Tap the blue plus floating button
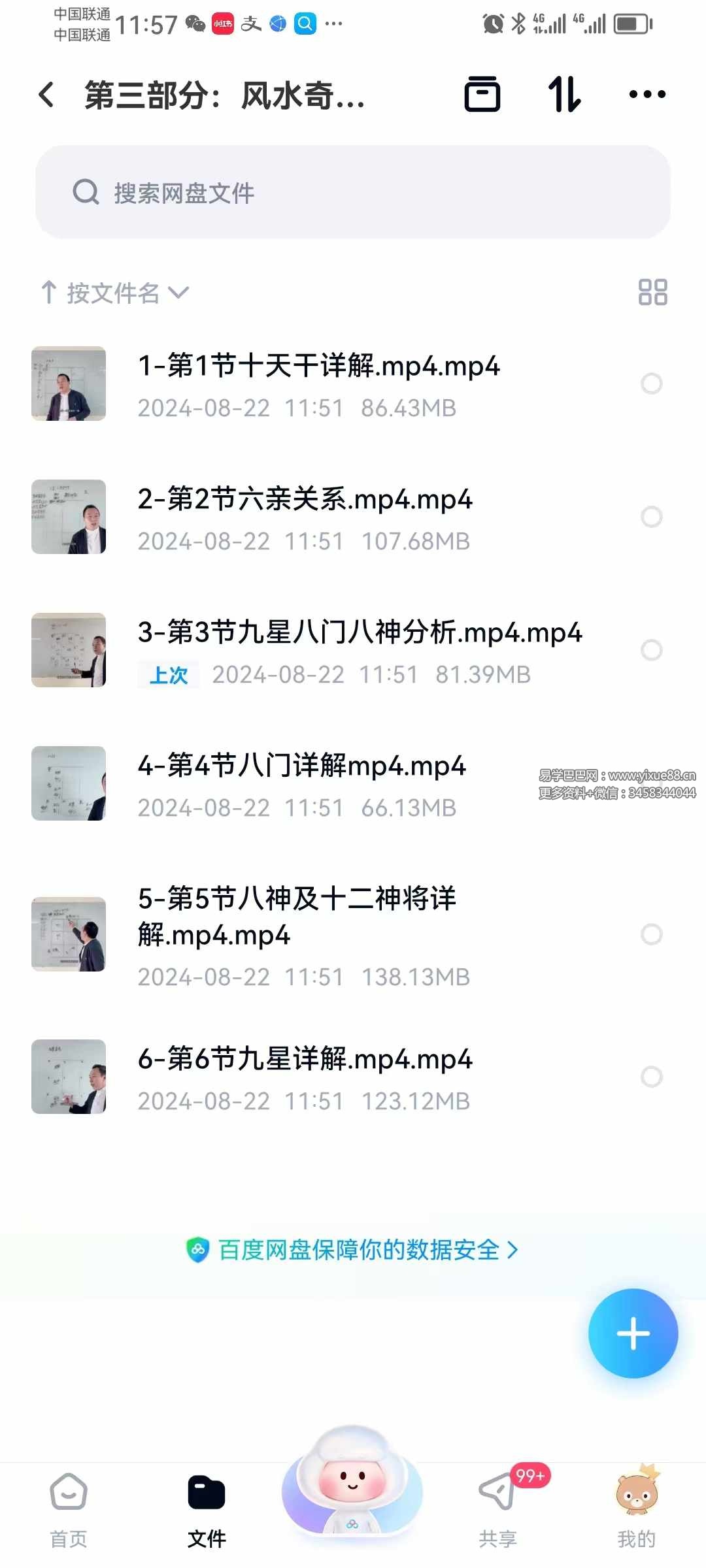This screenshot has width=706, height=1568. [x=633, y=1333]
